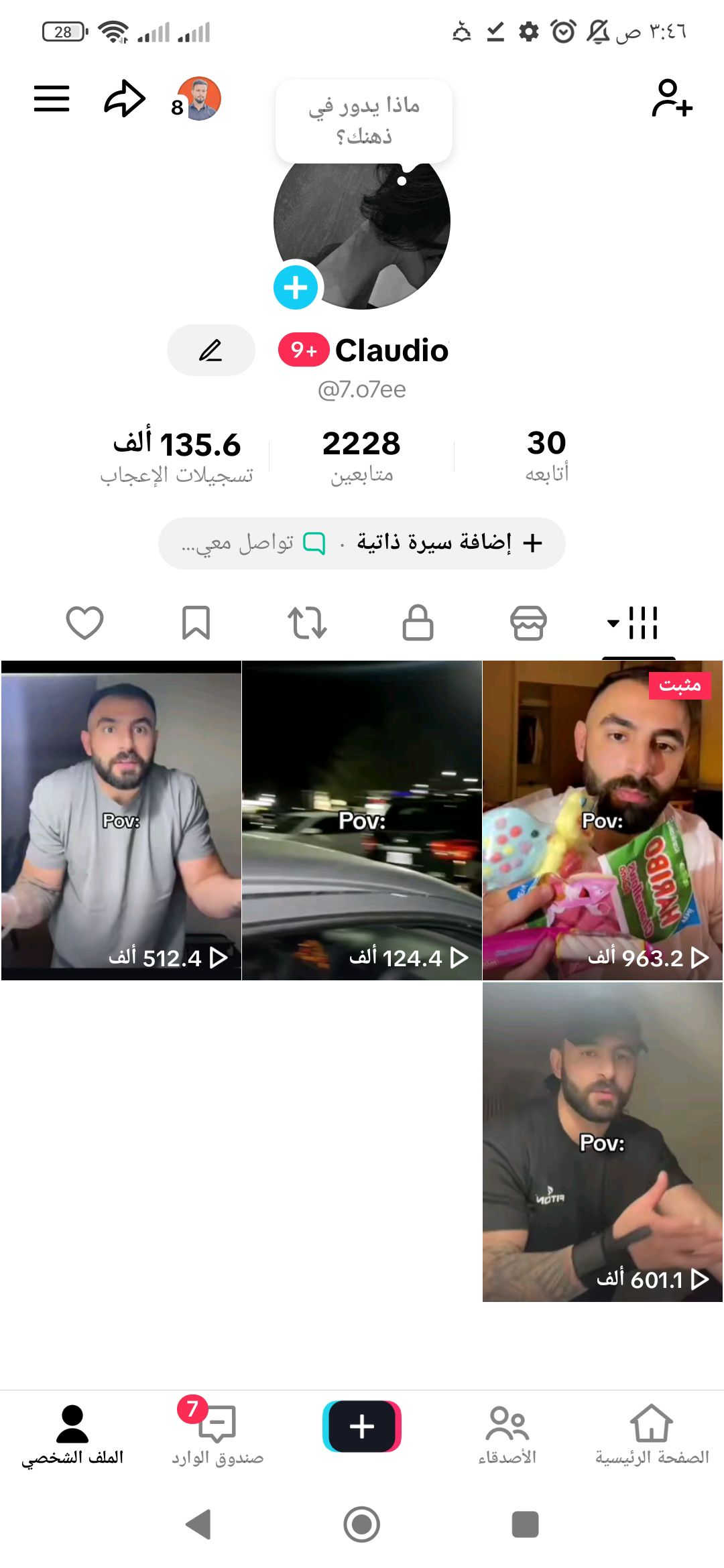This screenshot has height=1568, width=724.
Task: Switch to the reposts tab
Action: pyautogui.click(x=307, y=623)
